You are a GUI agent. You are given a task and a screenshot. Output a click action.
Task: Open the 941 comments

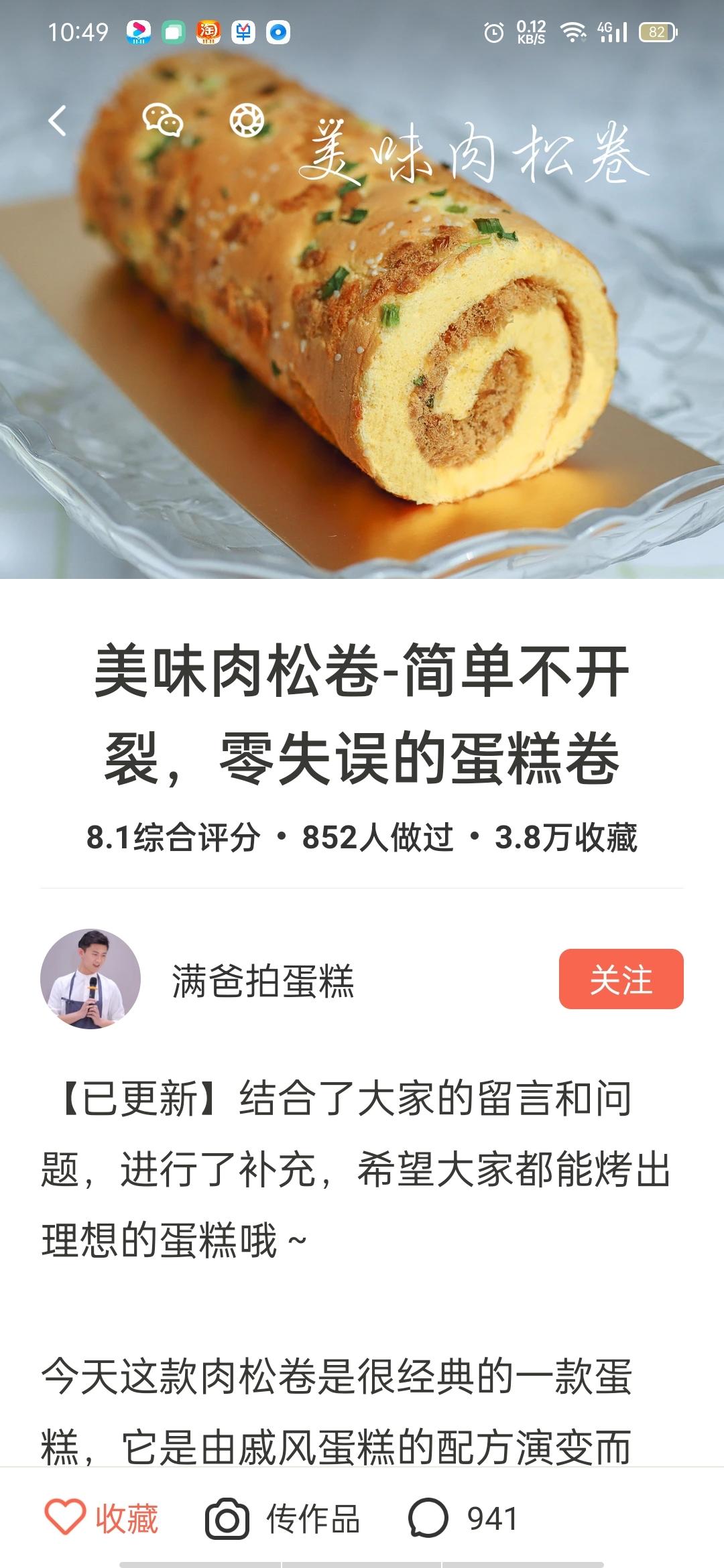click(x=464, y=1518)
